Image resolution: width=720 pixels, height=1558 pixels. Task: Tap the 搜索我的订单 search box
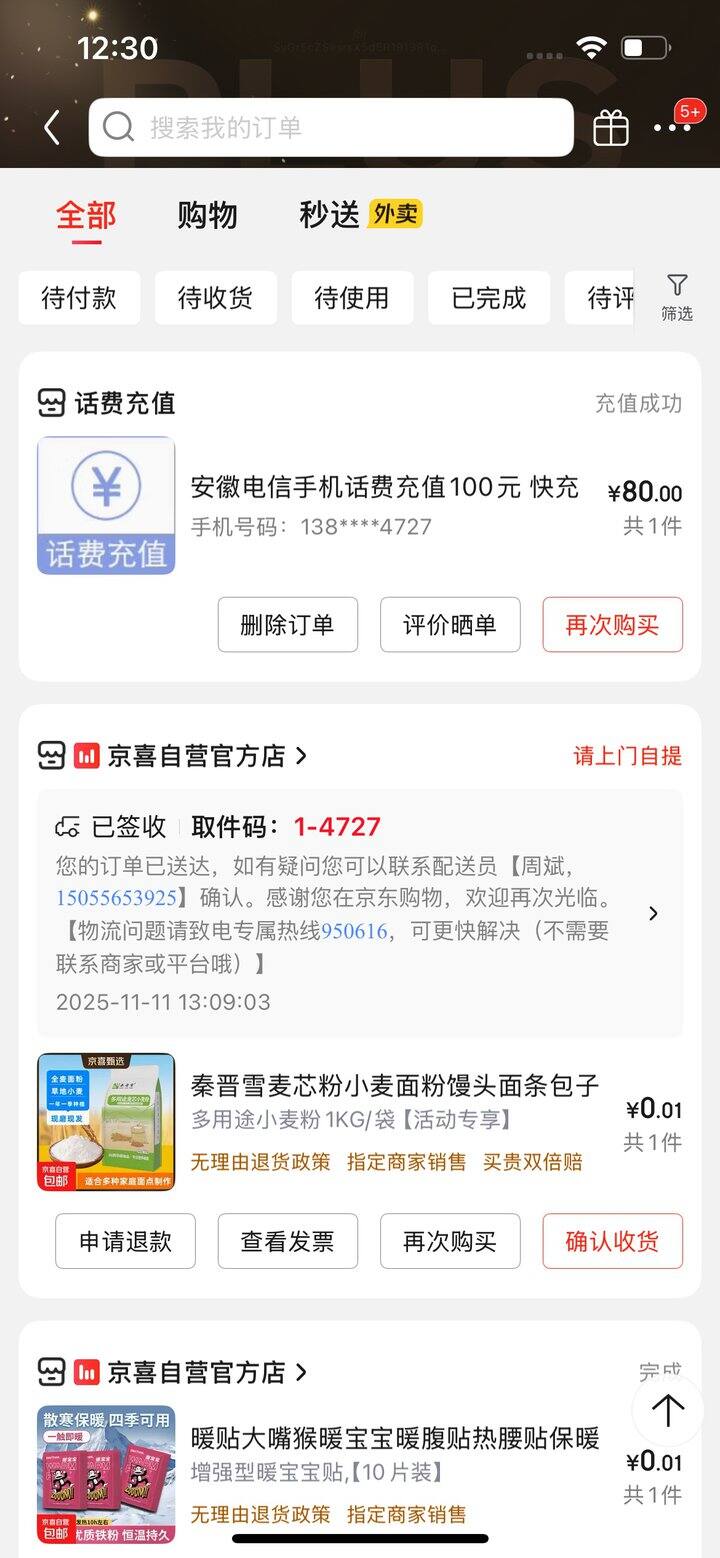[x=330, y=128]
